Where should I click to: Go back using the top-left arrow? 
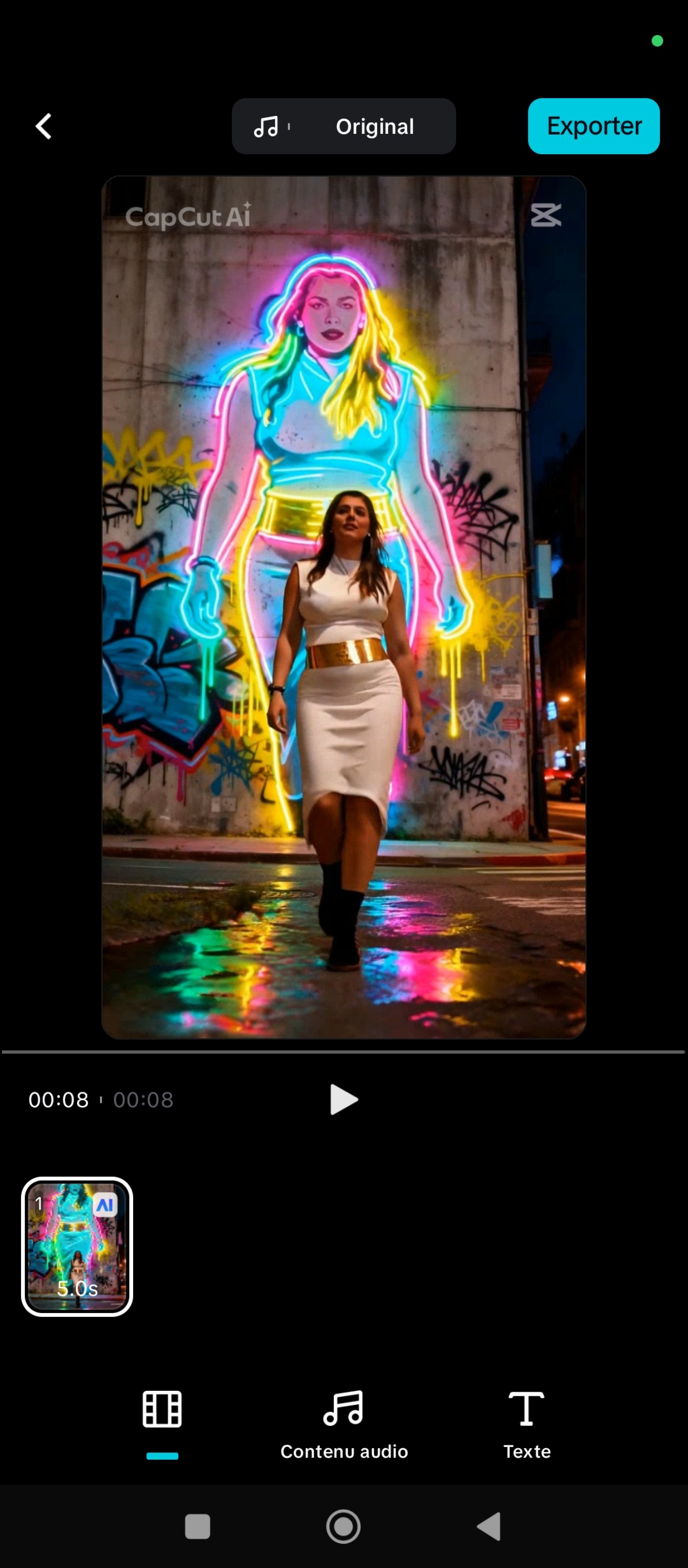pos(44,127)
